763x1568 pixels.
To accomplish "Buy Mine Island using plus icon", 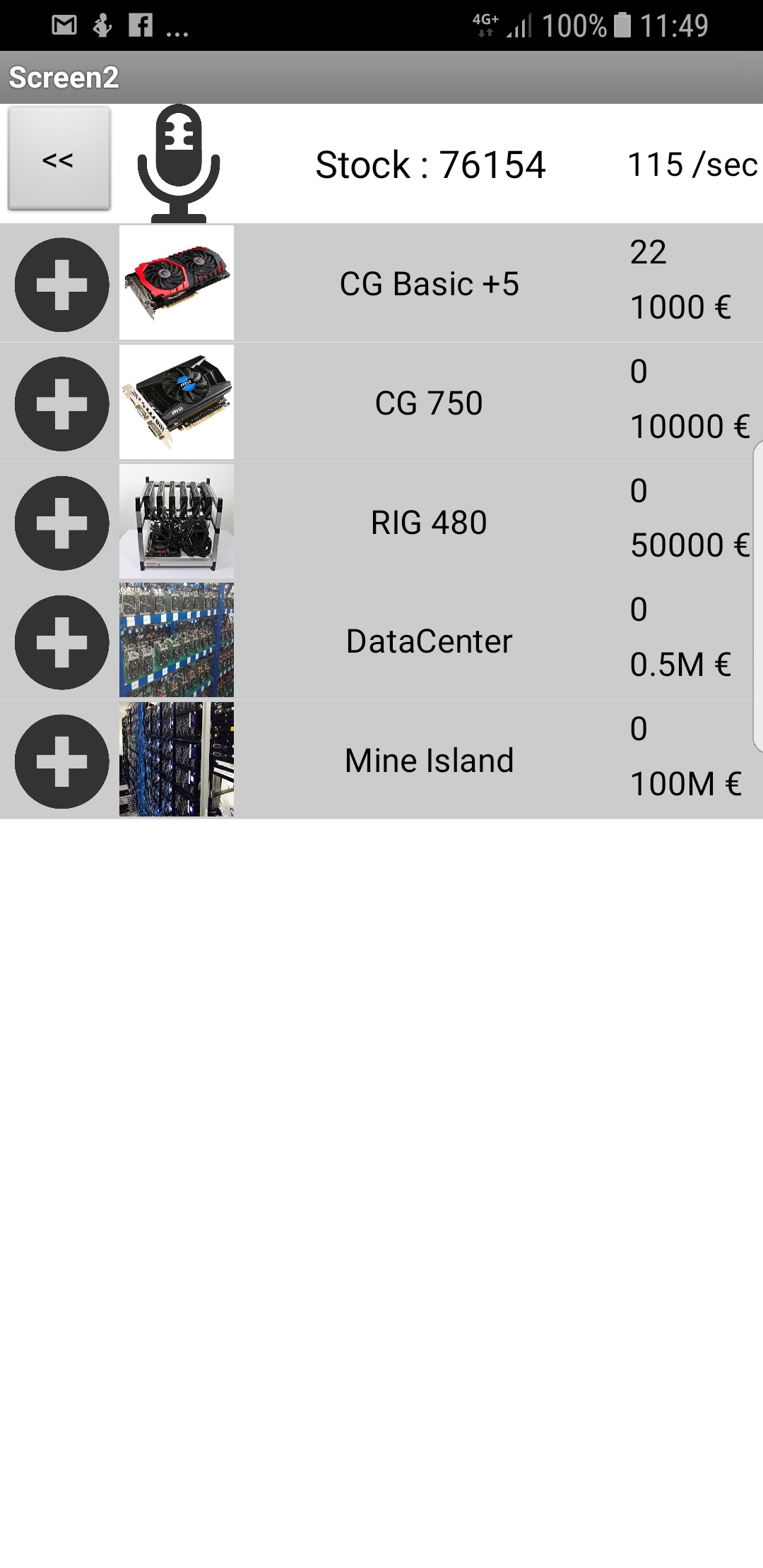I will (x=62, y=761).
